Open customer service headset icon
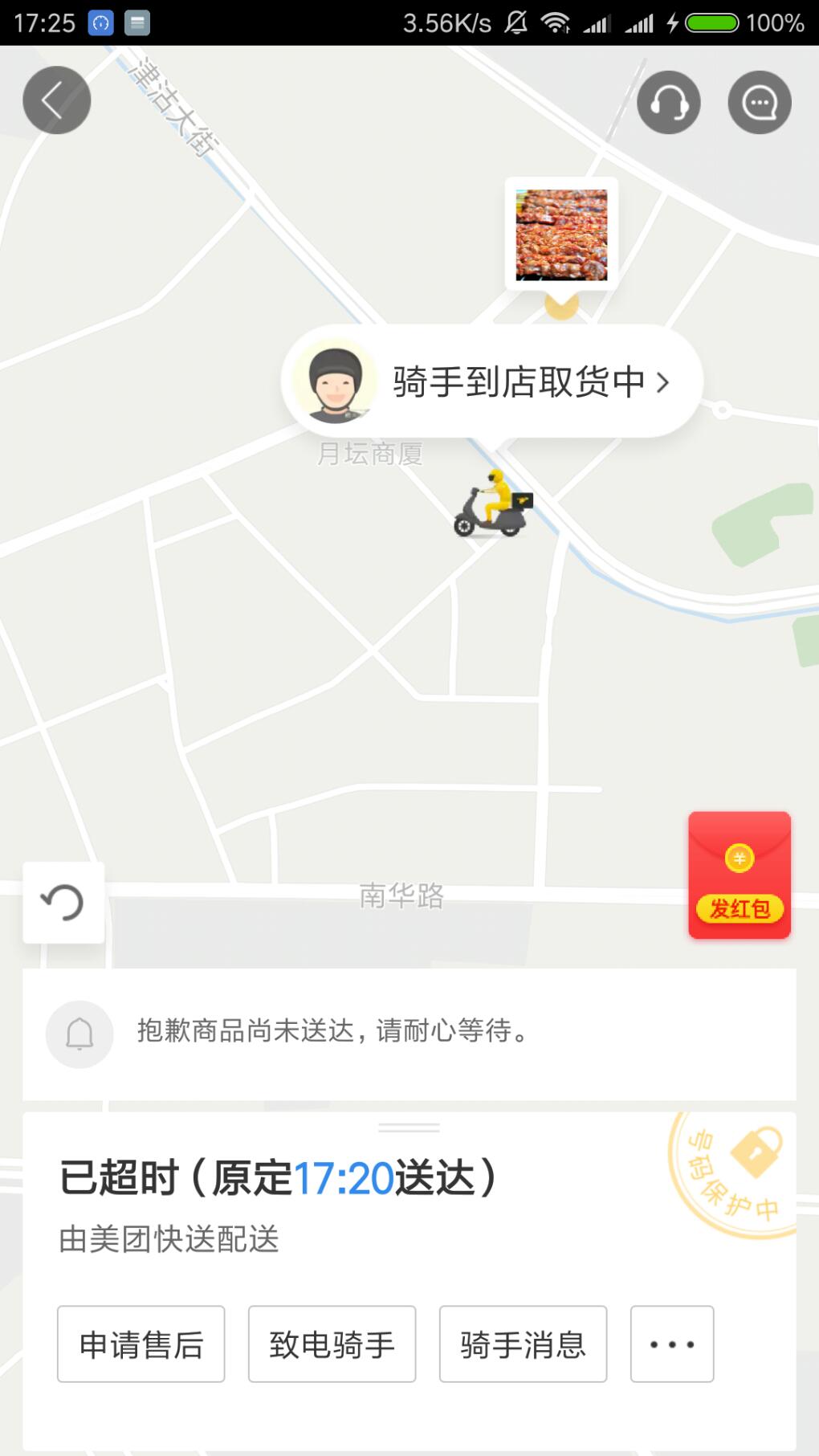This screenshot has height=1456, width=819. click(x=669, y=101)
